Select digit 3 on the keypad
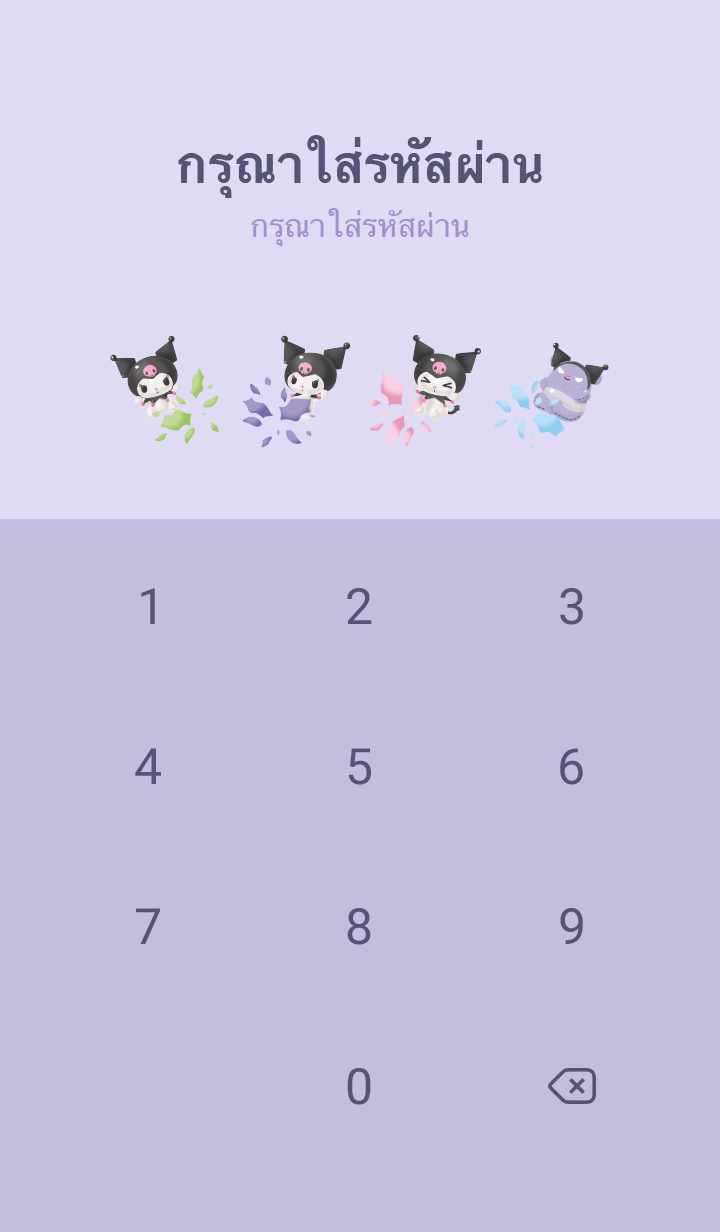Viewport: 720px width, 1232px height. click(571, 607)
